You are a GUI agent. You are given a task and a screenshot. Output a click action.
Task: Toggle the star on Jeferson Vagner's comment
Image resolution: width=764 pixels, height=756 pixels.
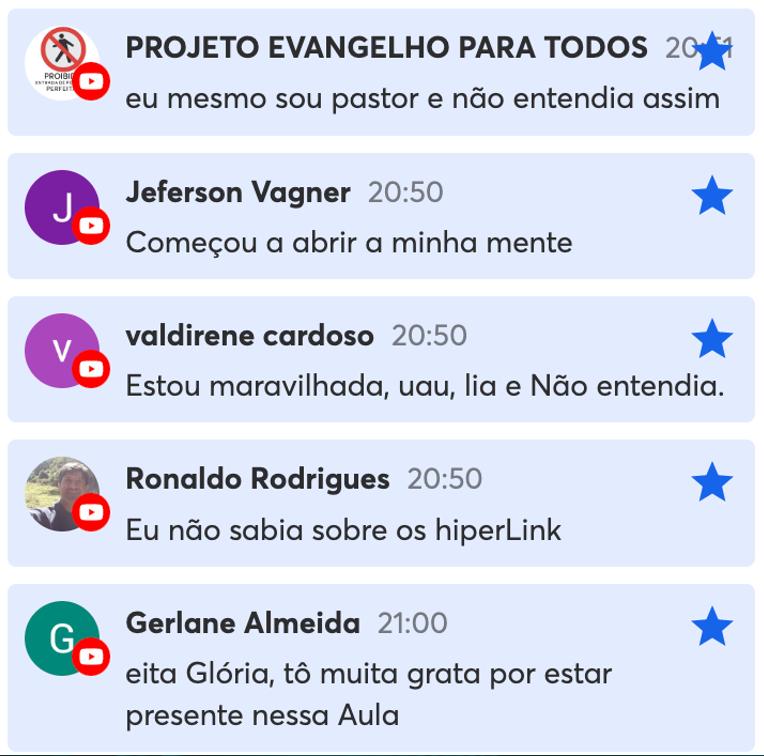click(712, 195)
